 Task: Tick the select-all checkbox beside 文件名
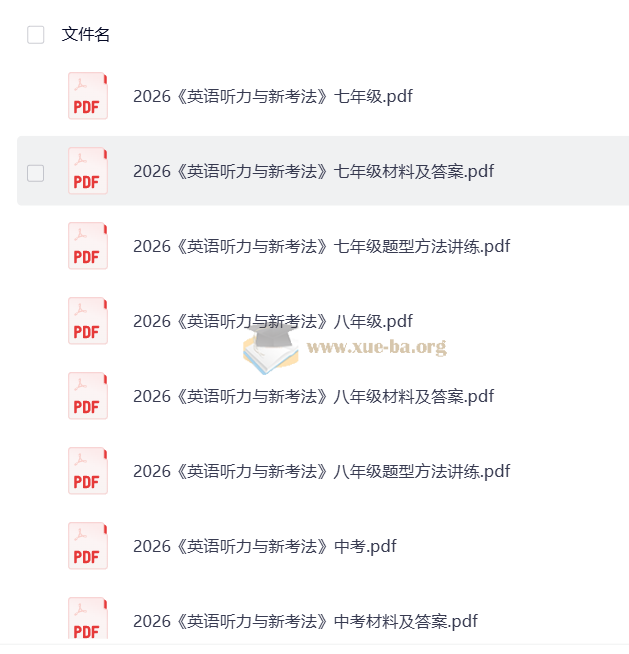[36, 35]
